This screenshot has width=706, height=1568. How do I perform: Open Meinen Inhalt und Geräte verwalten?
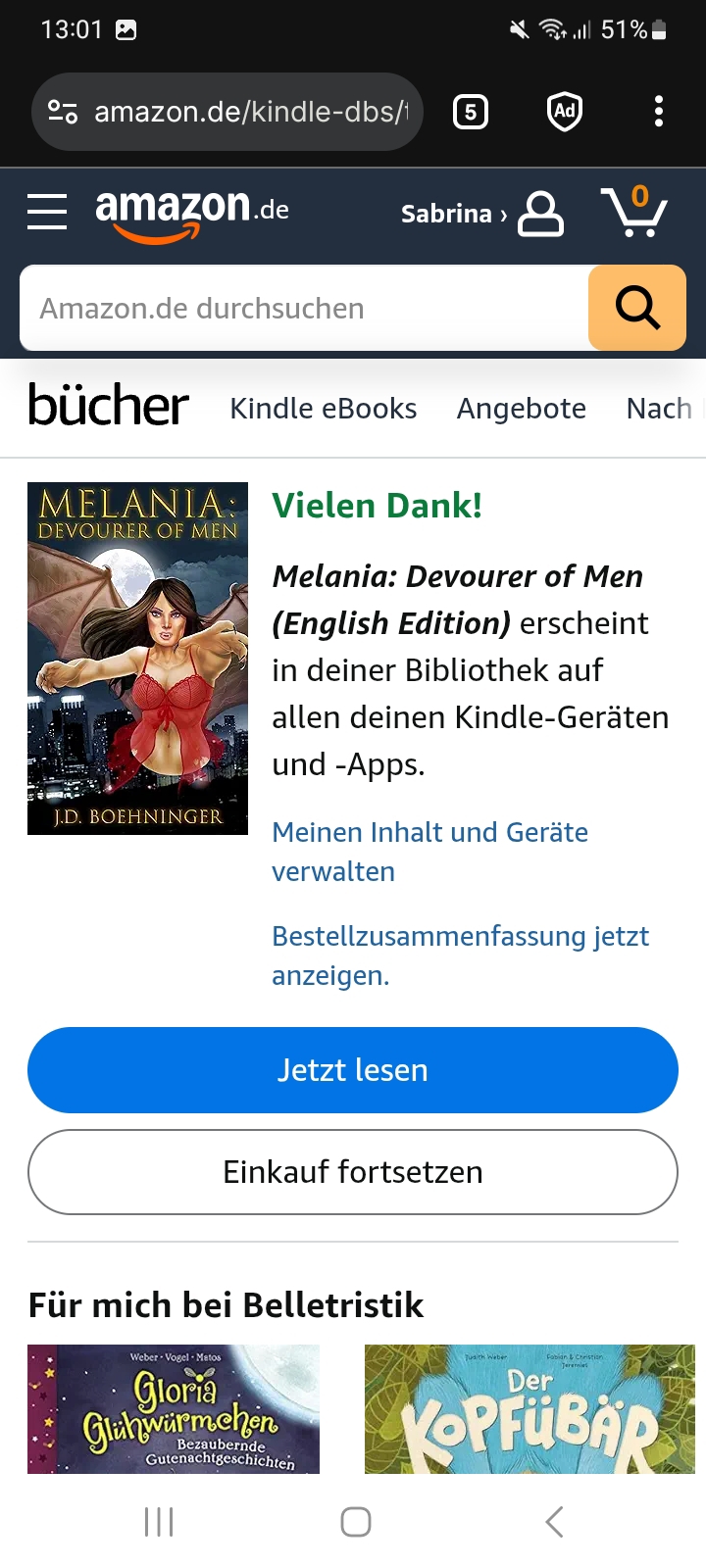click(x=429, y=852)
